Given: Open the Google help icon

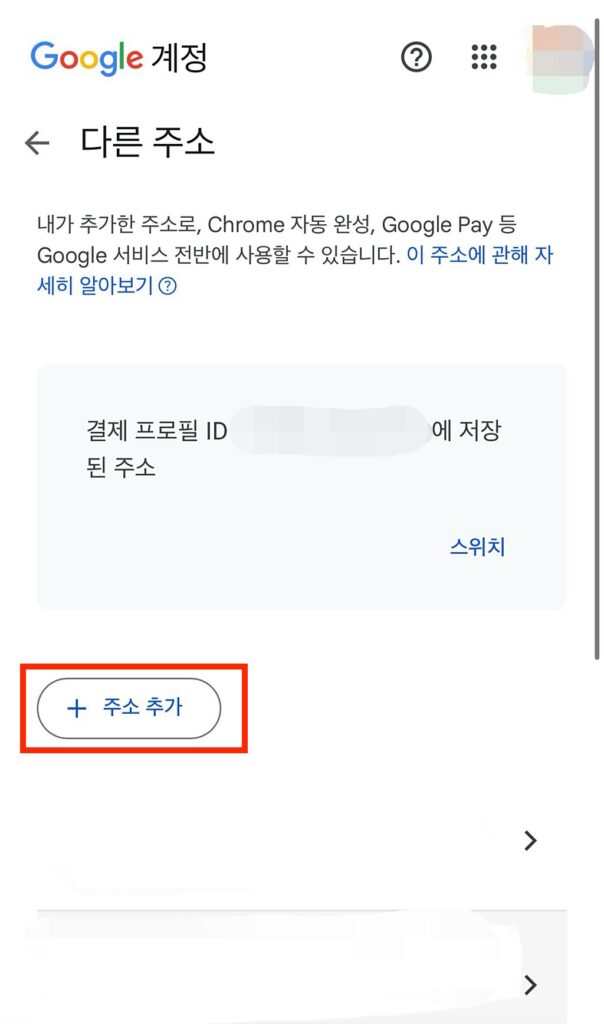Looking at the screenshot, I should pyautogui.click(x=416, y=57).
